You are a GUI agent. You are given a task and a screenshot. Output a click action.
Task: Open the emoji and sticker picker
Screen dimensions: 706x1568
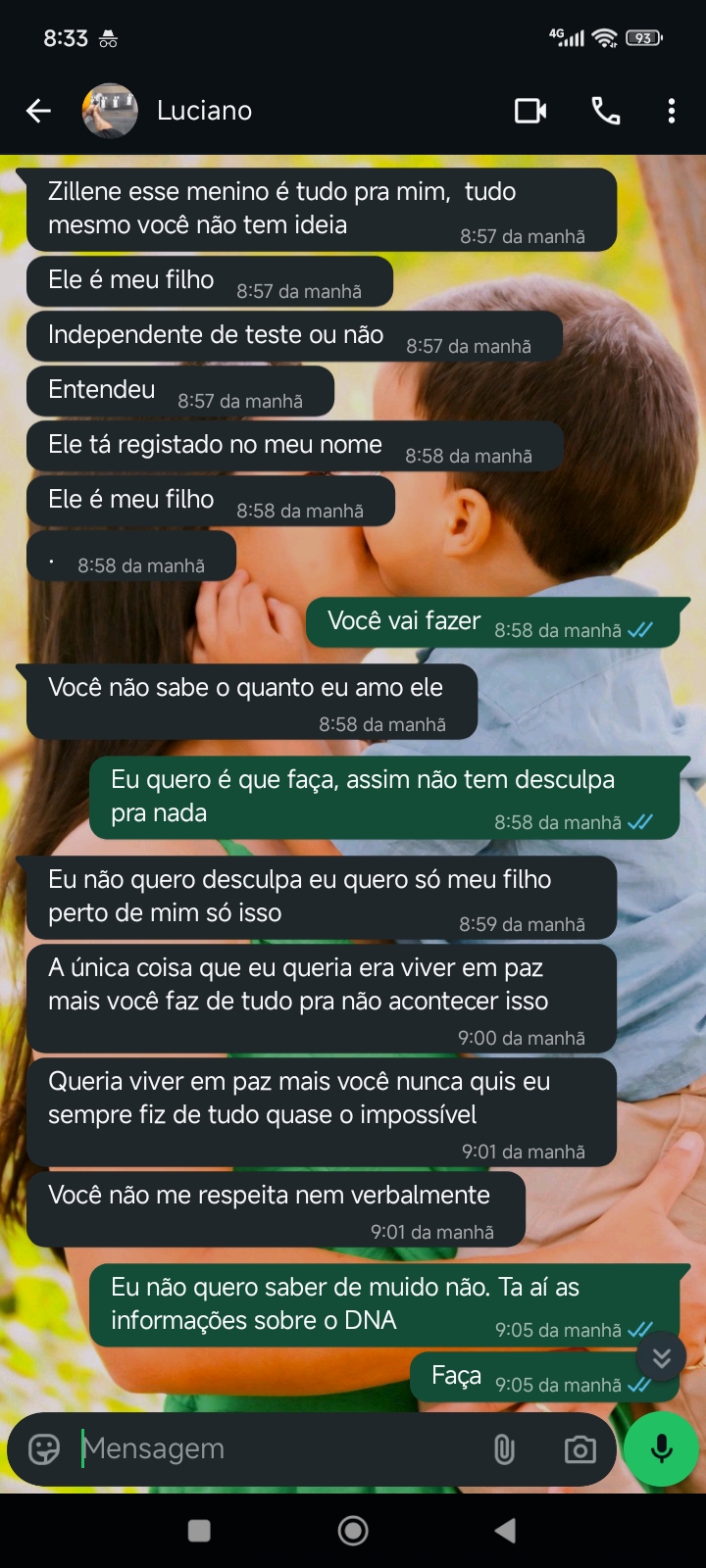click(44, 1448)
